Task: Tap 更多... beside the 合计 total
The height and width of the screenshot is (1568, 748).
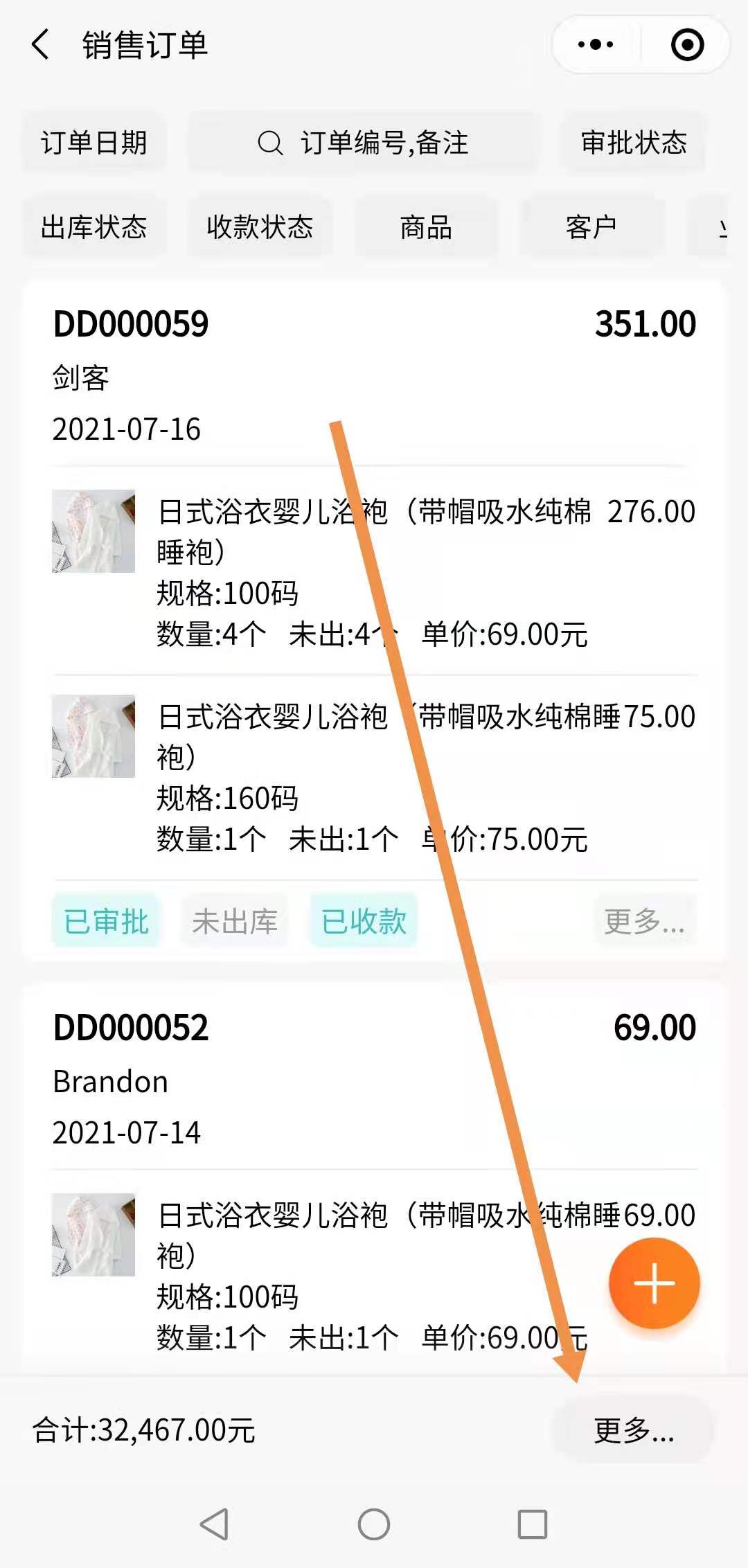Action: (633, 1429)
